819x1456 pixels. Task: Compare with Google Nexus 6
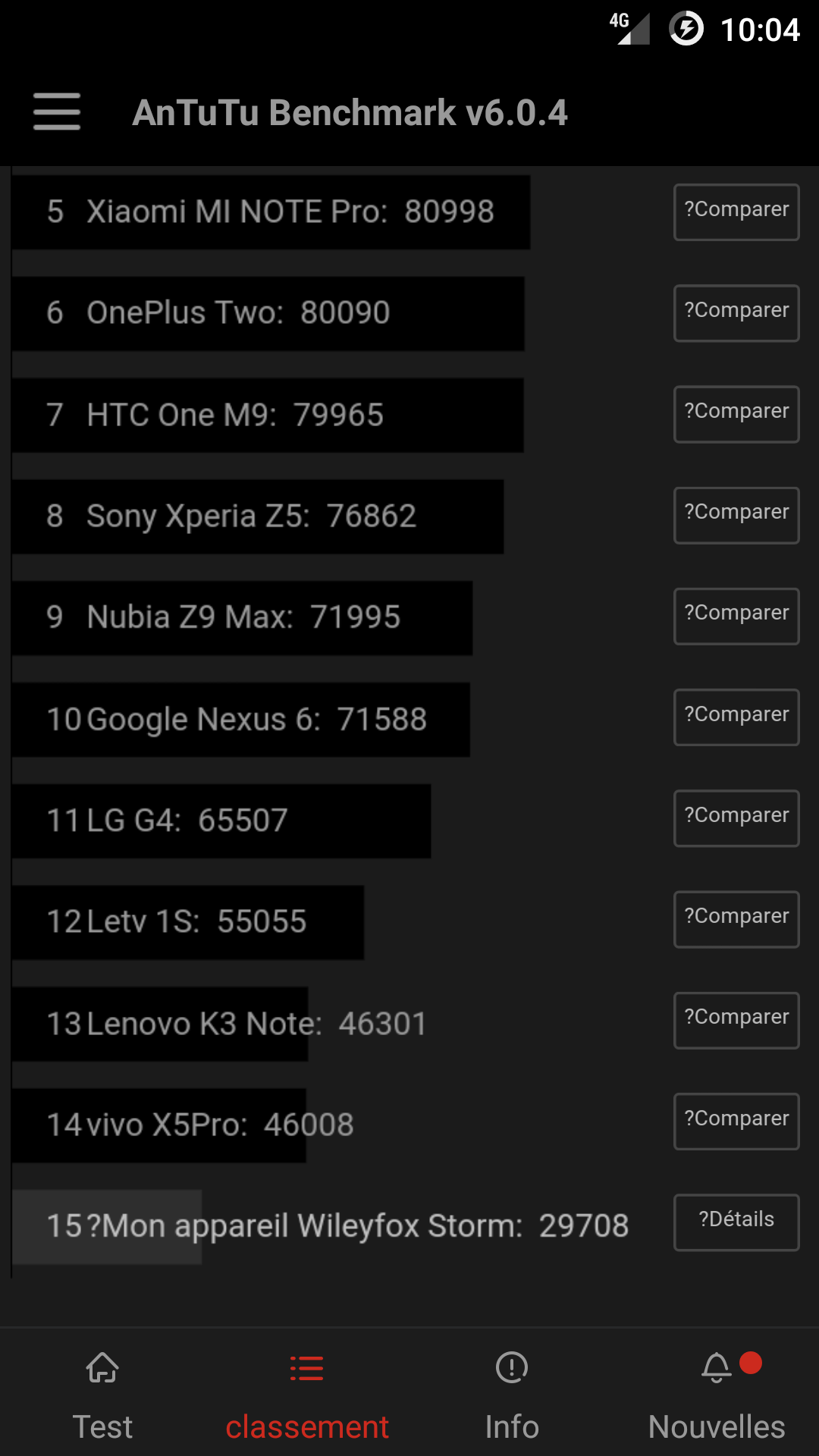point(736,717)
